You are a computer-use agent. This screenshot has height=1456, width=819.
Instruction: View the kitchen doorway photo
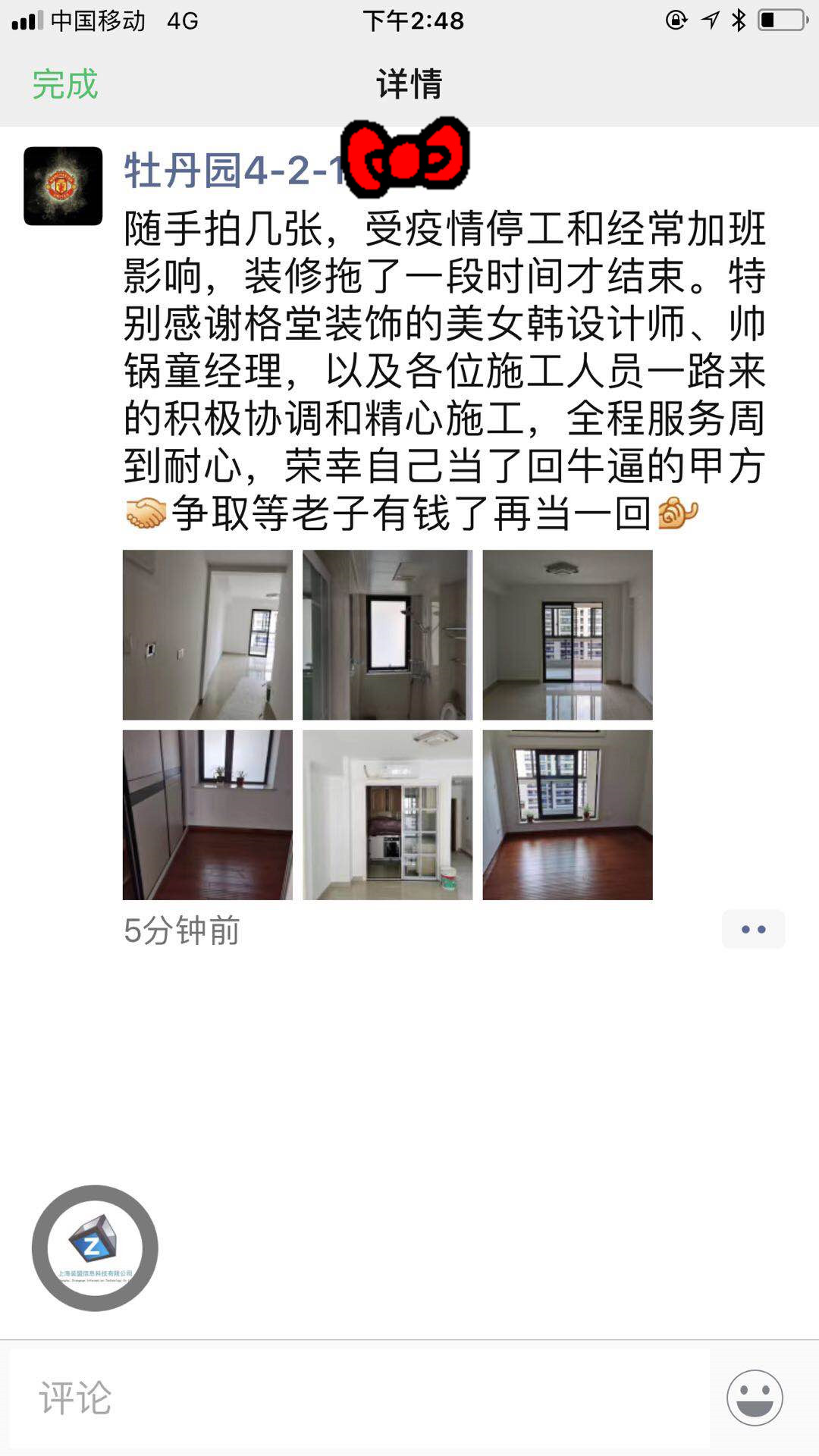point(388,815)
